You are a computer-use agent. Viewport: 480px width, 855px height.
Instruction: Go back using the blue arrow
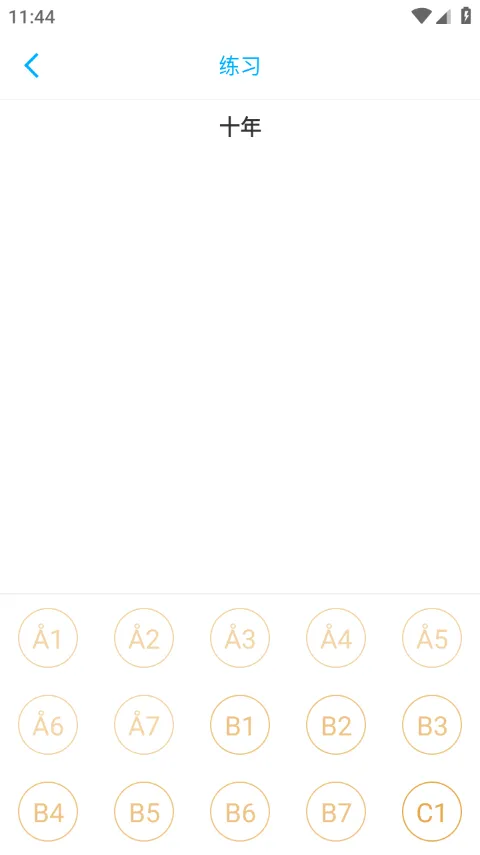coord(32,65)
